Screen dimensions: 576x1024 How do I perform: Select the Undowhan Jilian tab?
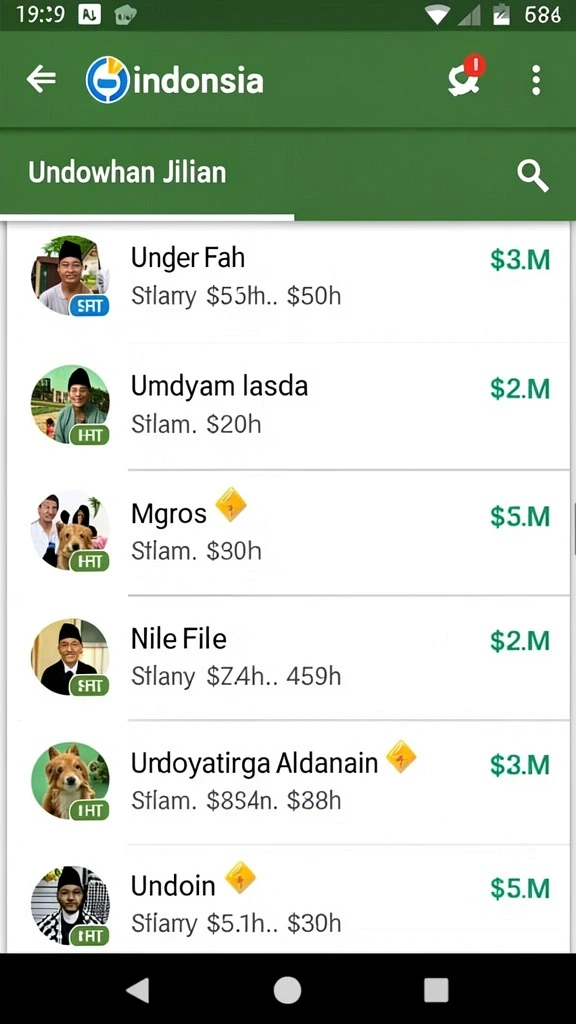[127, 173]
